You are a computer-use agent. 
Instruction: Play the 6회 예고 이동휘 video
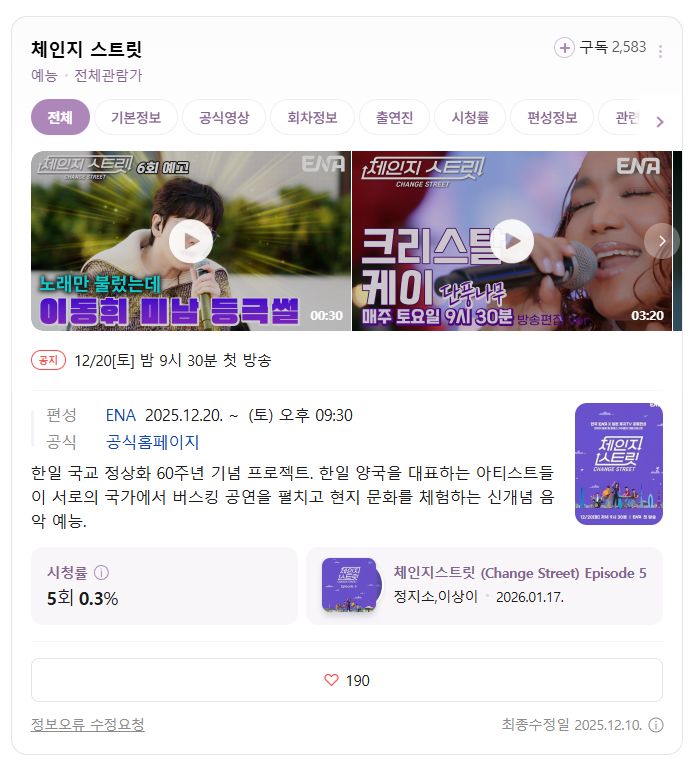pos(191,241)
